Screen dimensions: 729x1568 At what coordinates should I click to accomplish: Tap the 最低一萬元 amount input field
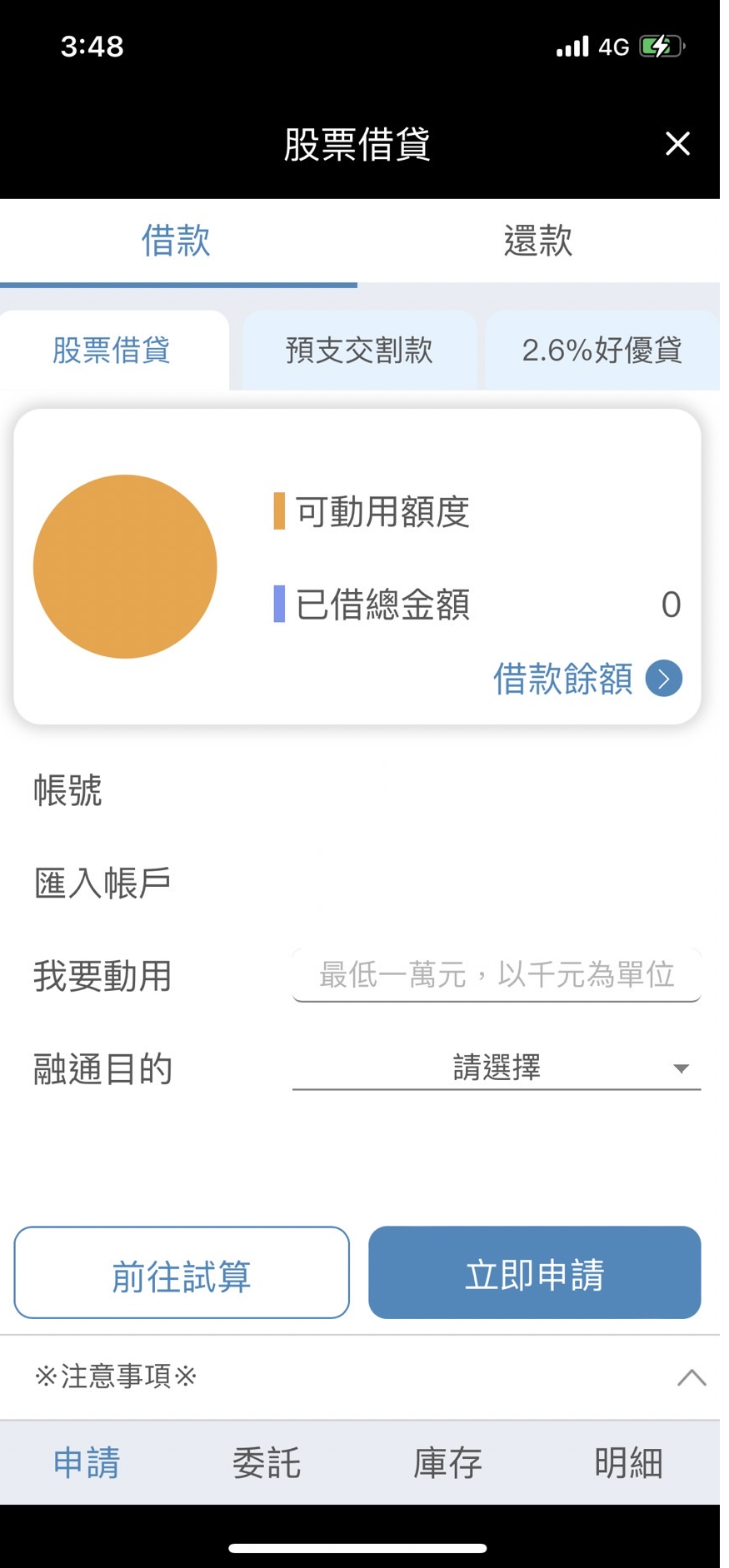click(496, 976)
